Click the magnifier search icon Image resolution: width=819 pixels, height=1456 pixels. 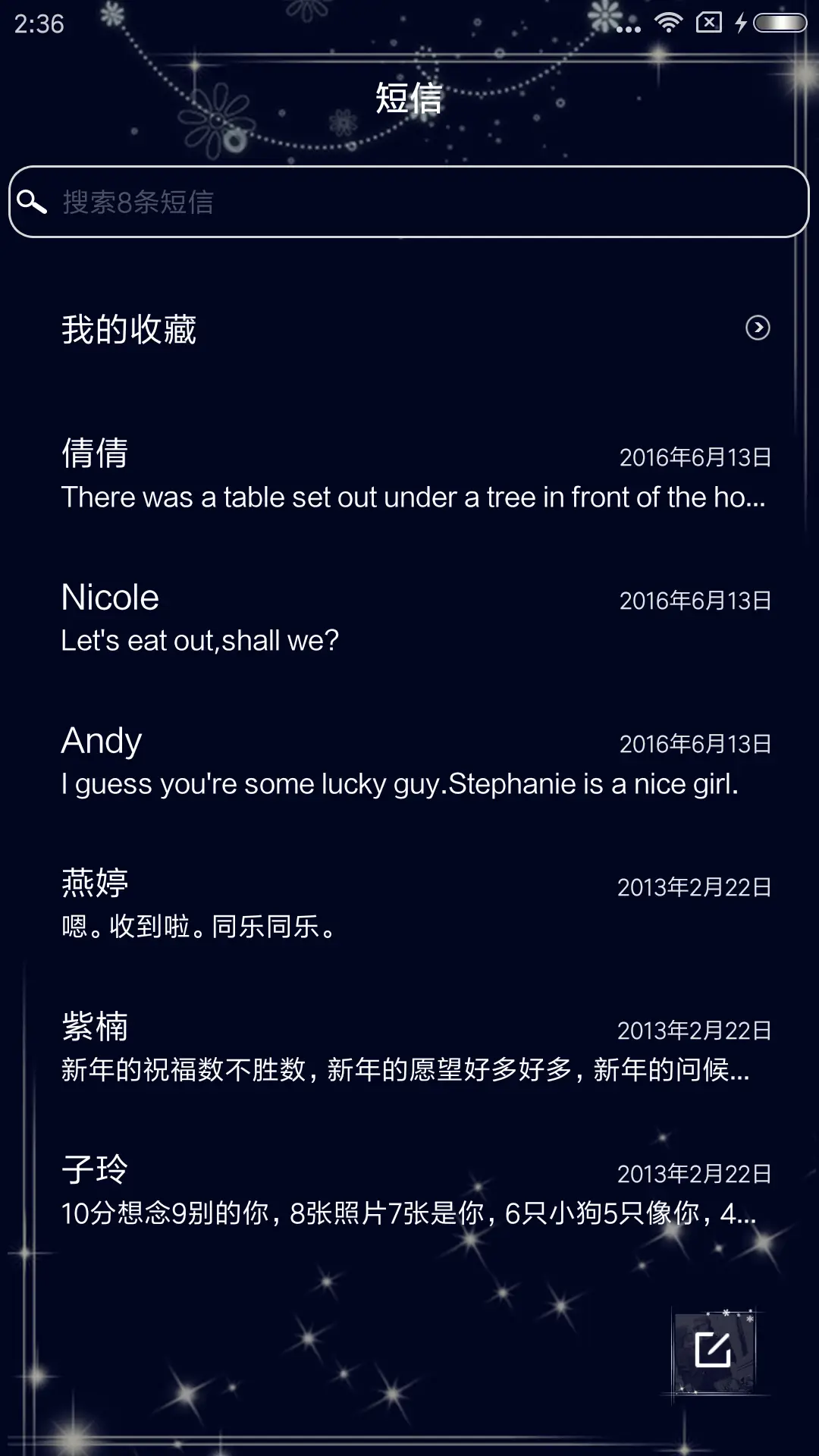coord(30,201)
